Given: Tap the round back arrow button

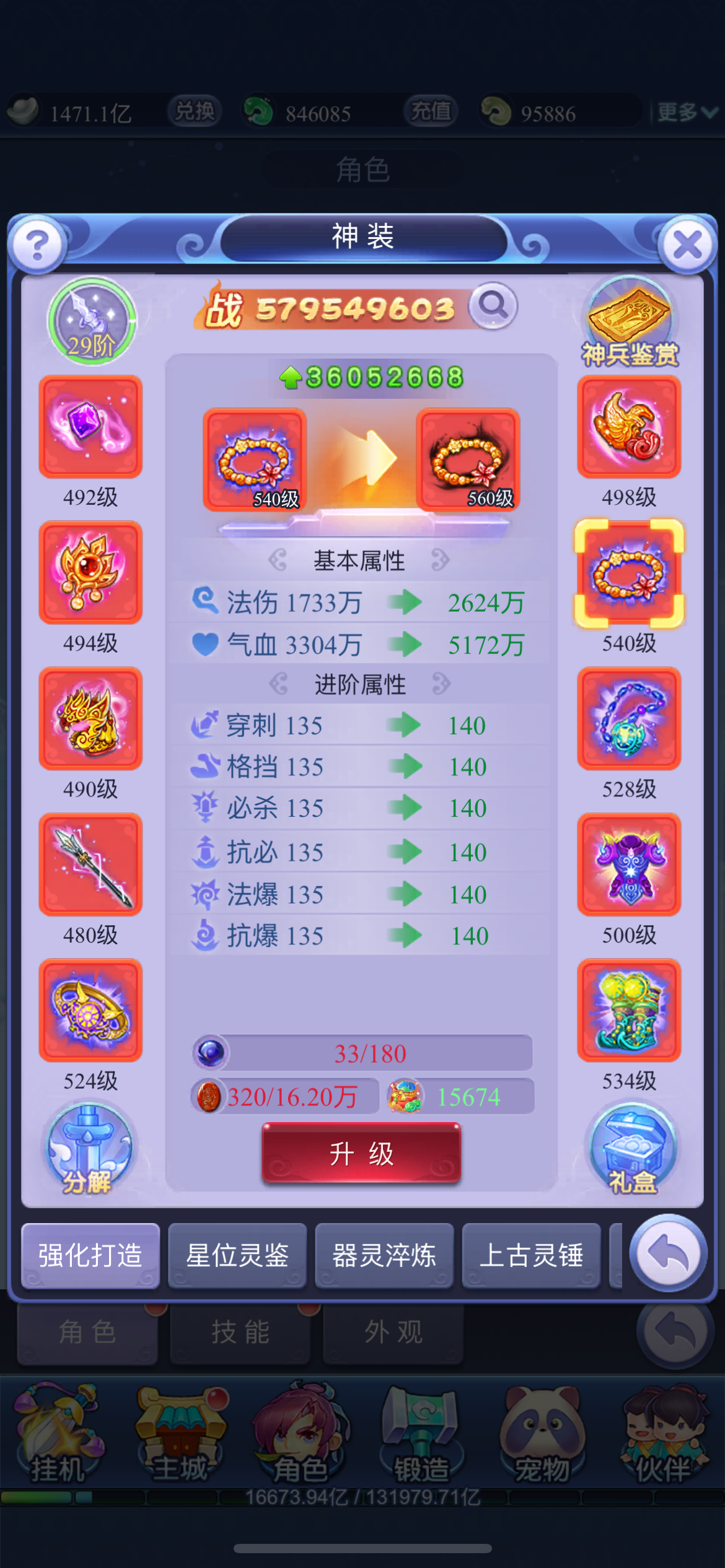Looking at the screenshot, I should (x=668, y=1253).
